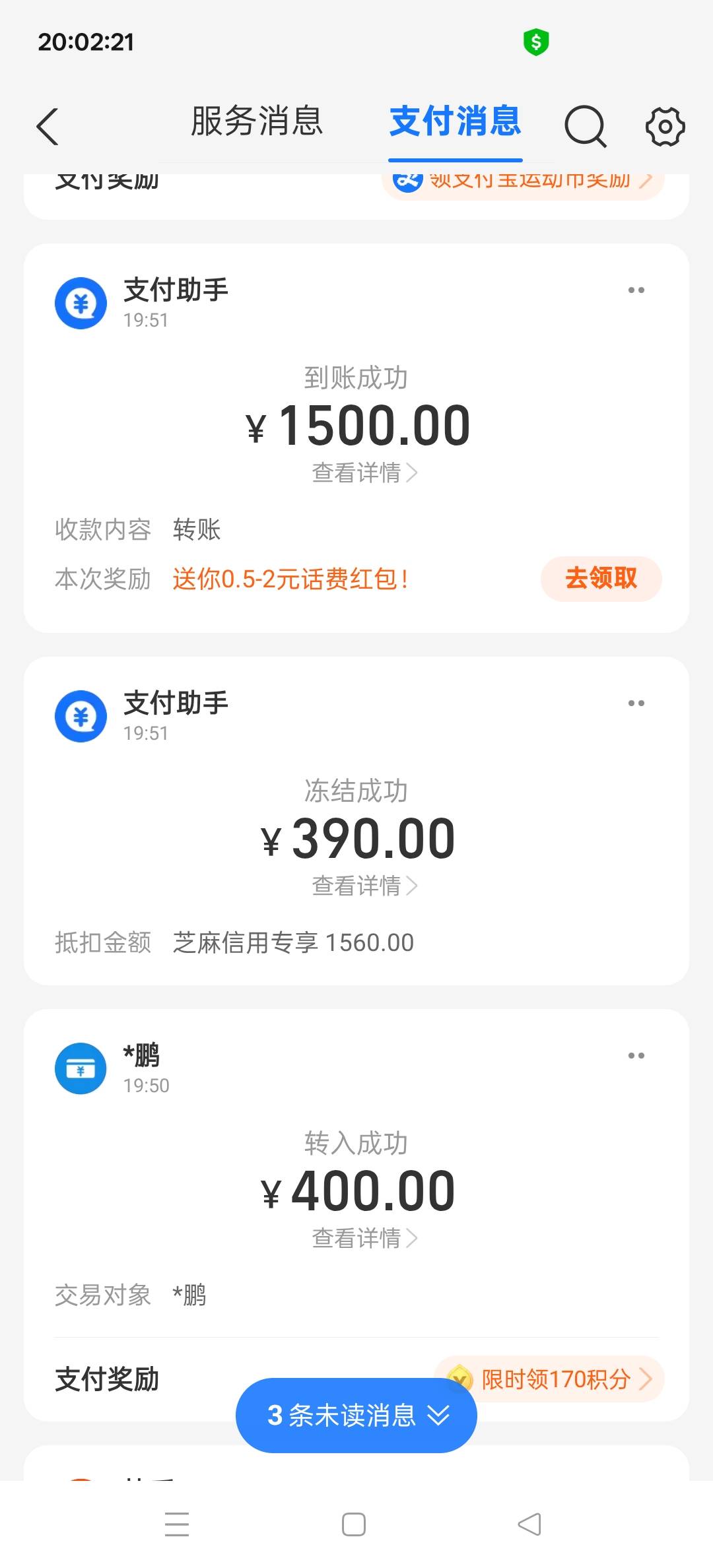Screen dimensions: 713x1568
Task: Tap 去领取 to claim the 话费红包
Action: (x=601, y=578)
